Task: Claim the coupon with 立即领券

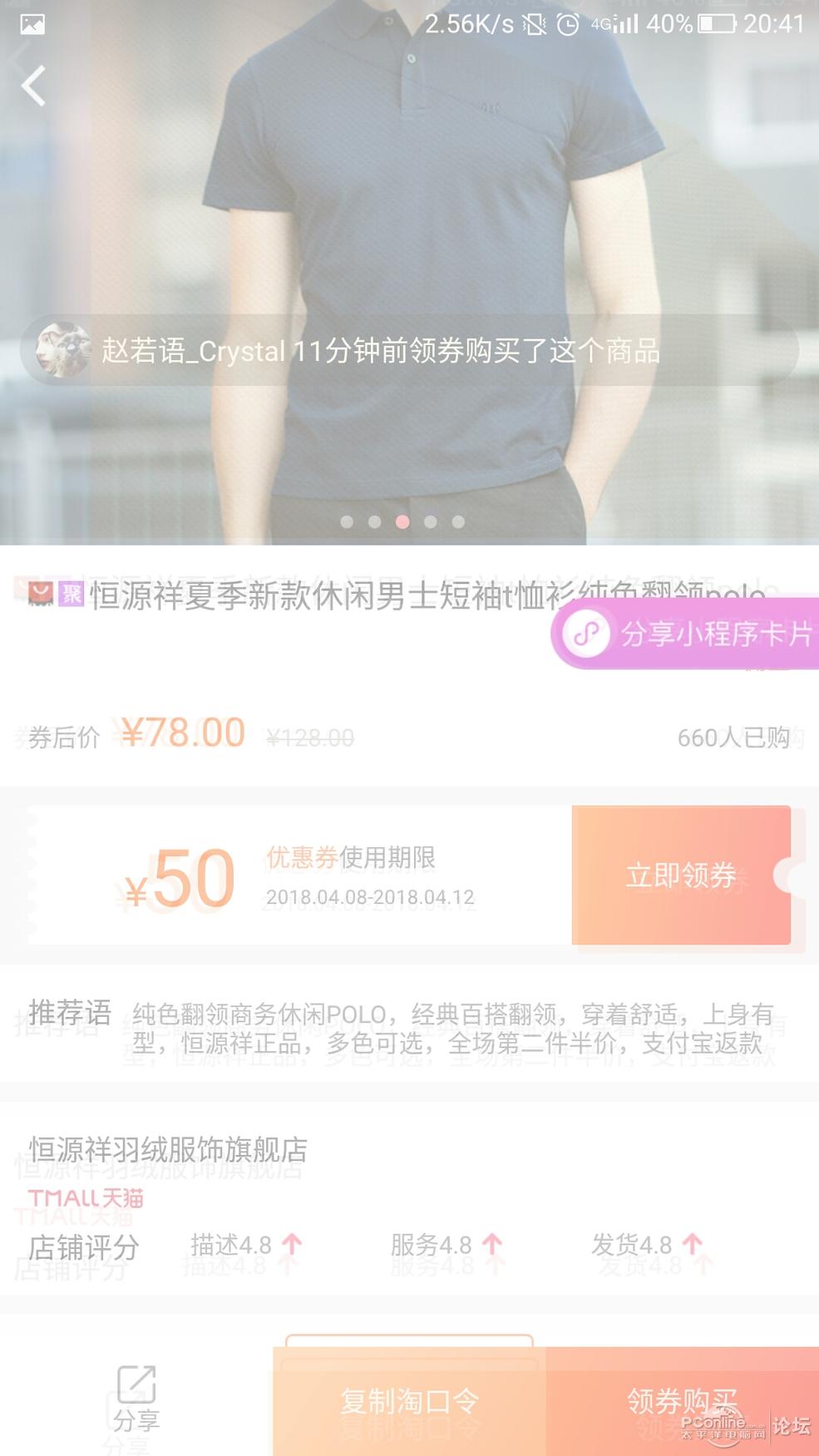Action: click(x=681, y=875)
